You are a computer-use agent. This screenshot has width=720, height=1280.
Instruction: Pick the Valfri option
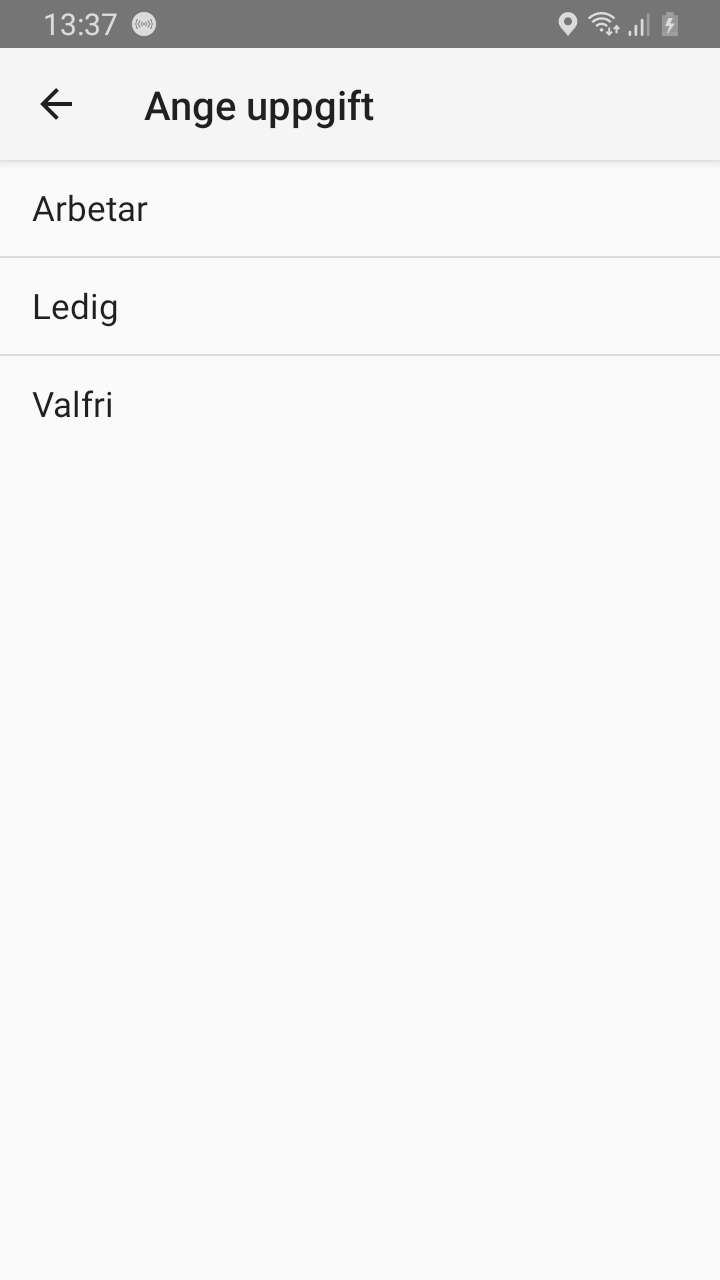pos(360,404)
